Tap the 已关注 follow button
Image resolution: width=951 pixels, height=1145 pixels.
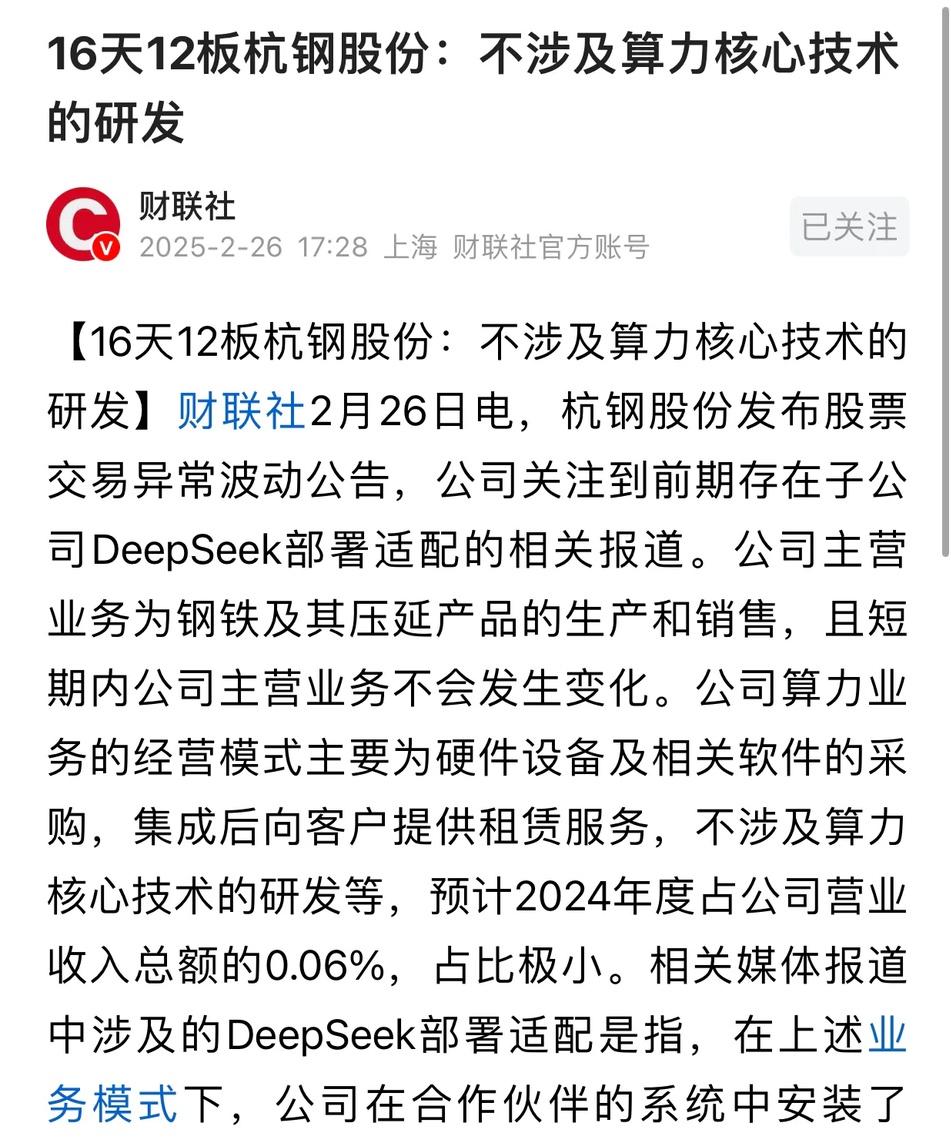(849, 227)
